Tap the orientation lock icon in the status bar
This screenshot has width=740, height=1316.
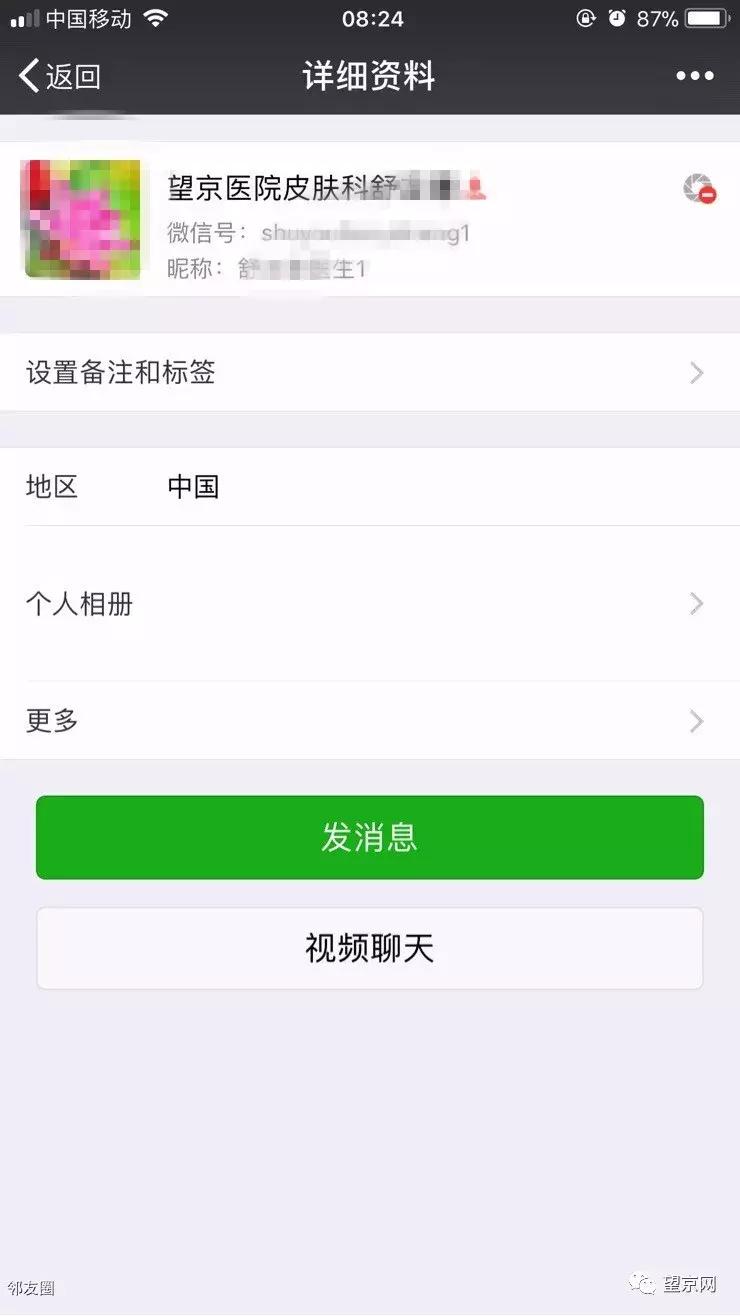pyautogui.click(x=585, y=17)
